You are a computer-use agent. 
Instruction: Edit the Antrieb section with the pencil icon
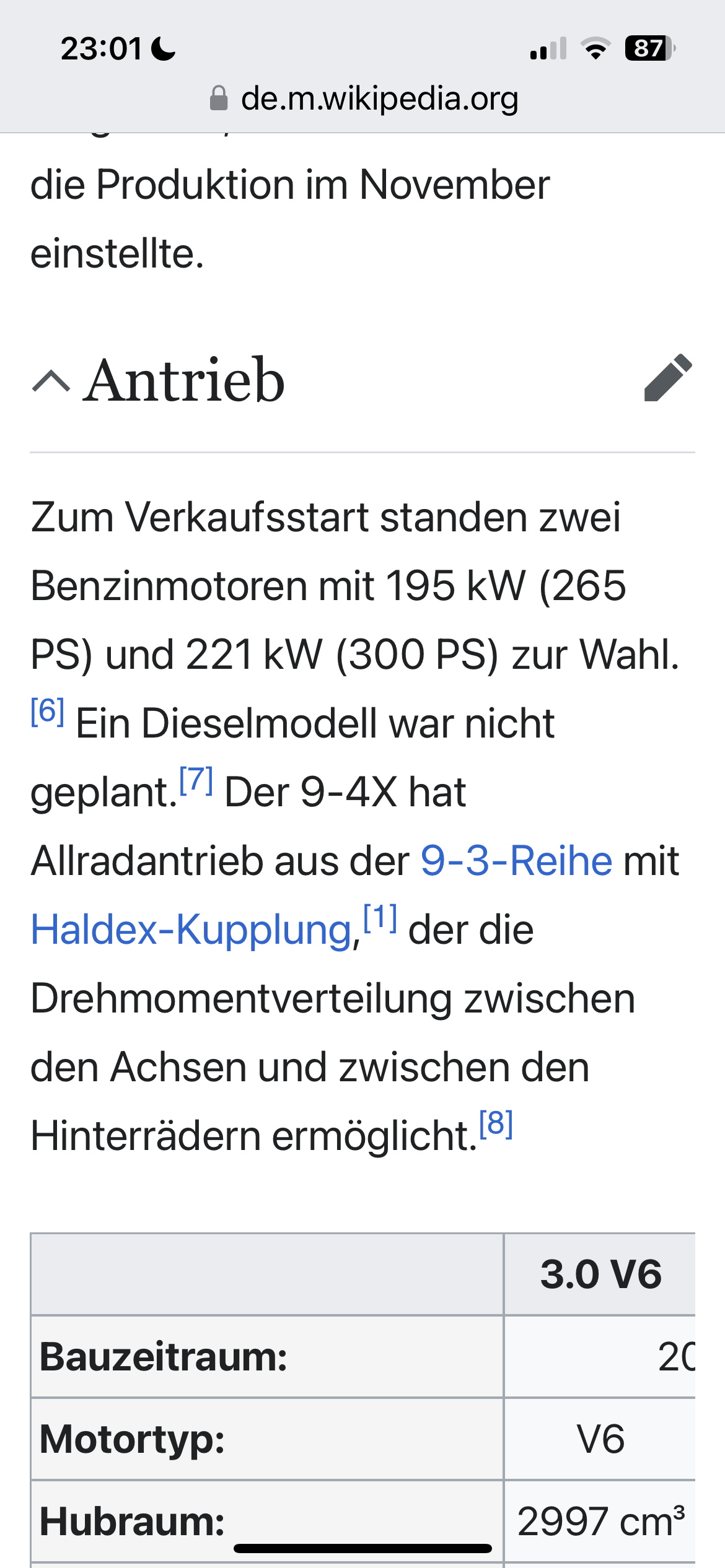pyautogui.click(x=668, y=378)
